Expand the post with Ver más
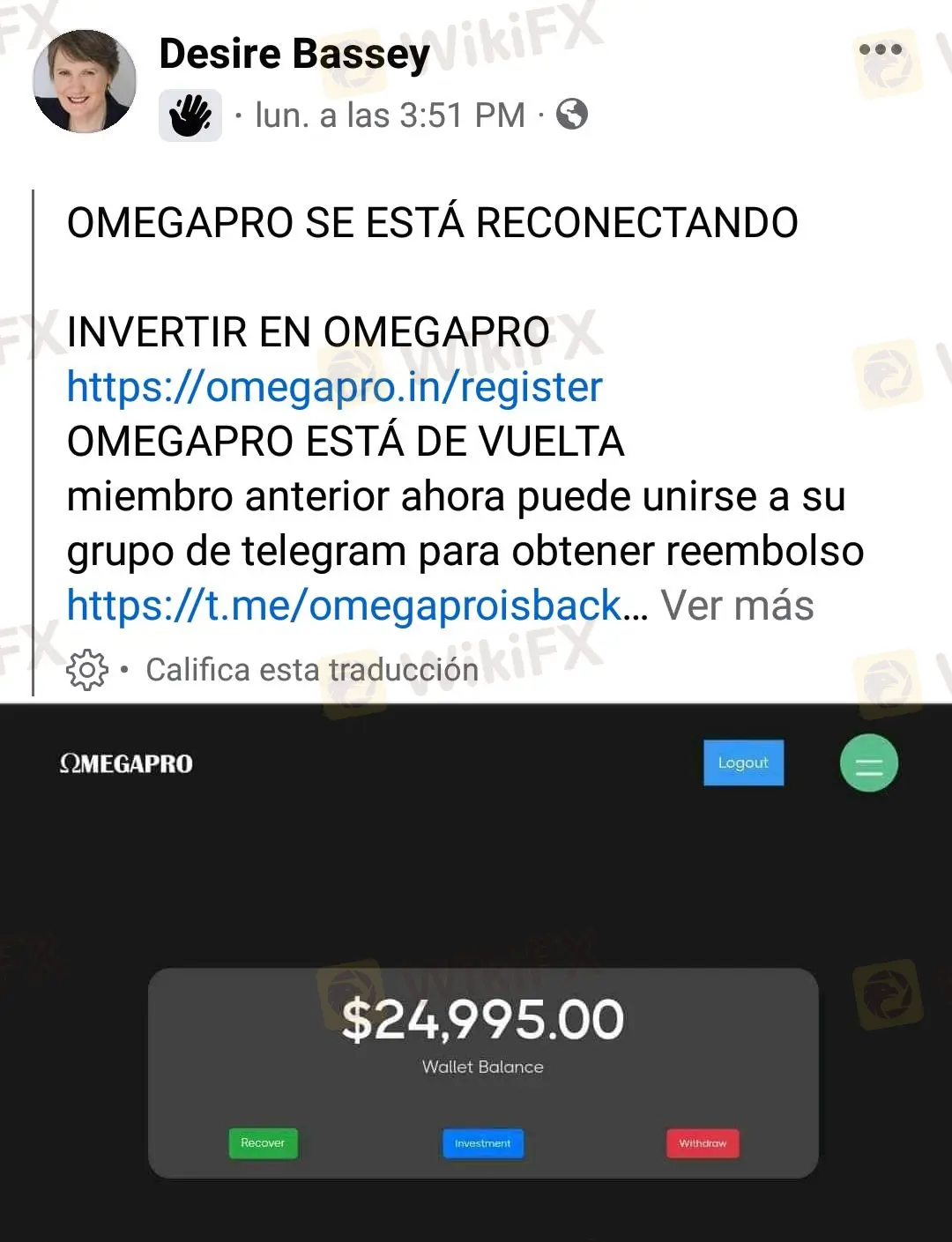The height and width of the screenshot is (1242, 952). click(x=738, y=606)
